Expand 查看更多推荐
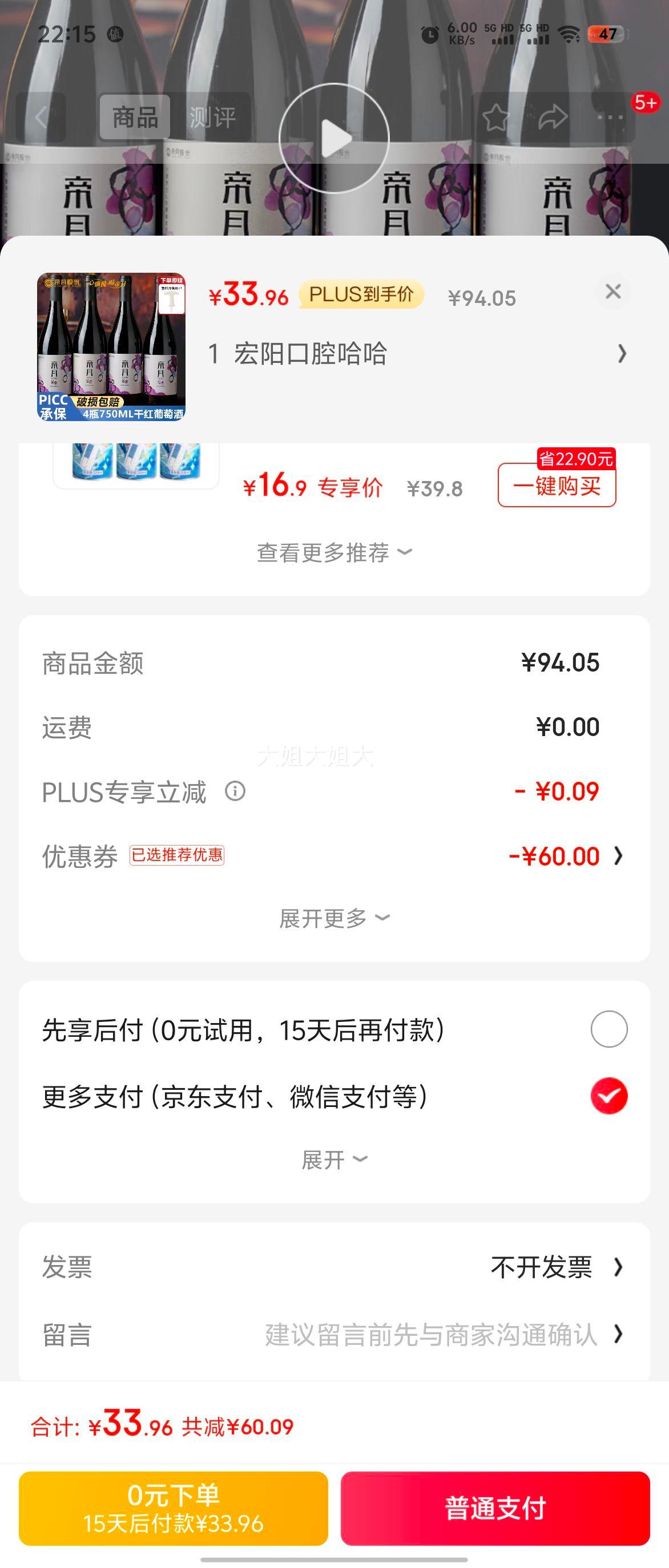Screen dimensions: 669x1568 point(334,553)
